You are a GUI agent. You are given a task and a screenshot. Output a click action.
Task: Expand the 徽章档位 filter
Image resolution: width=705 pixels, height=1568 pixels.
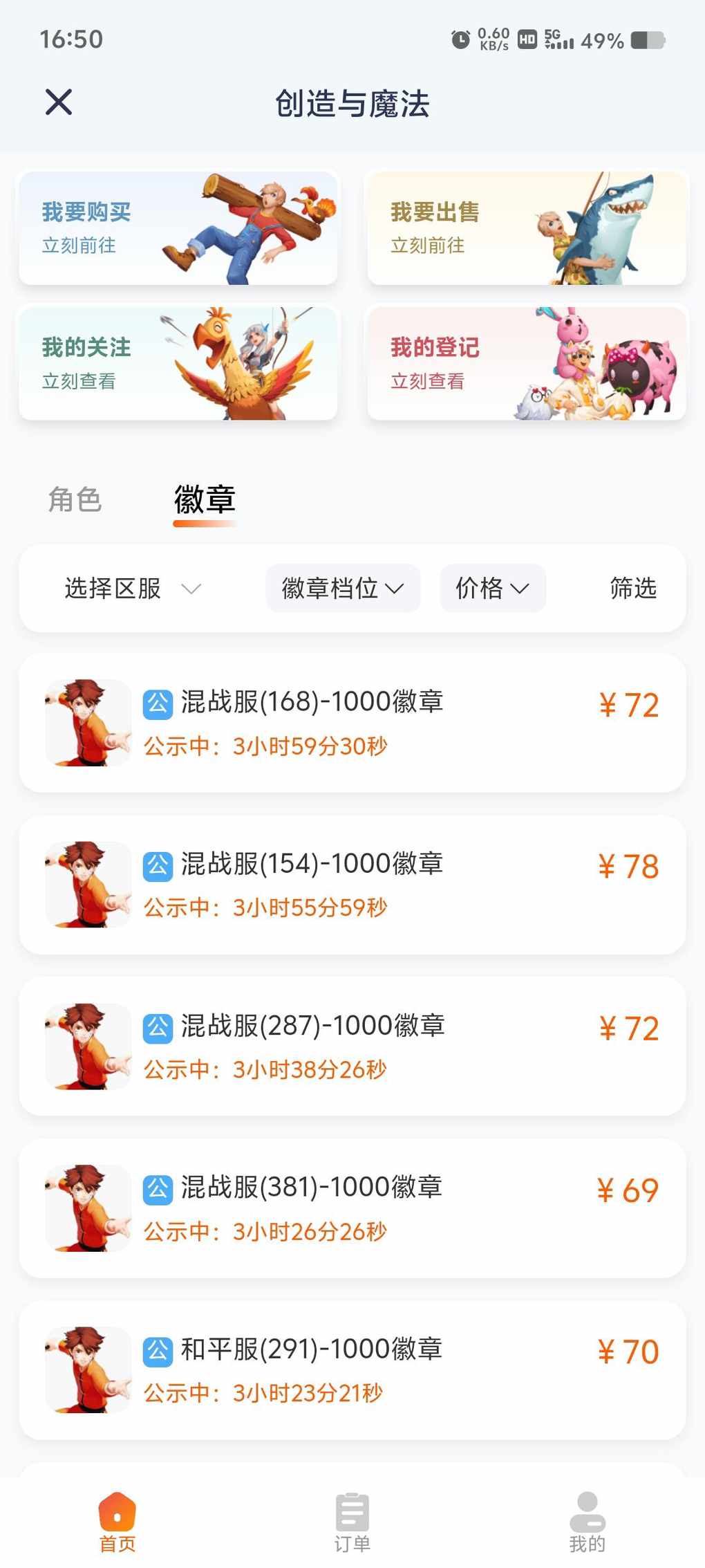point(343,589)
